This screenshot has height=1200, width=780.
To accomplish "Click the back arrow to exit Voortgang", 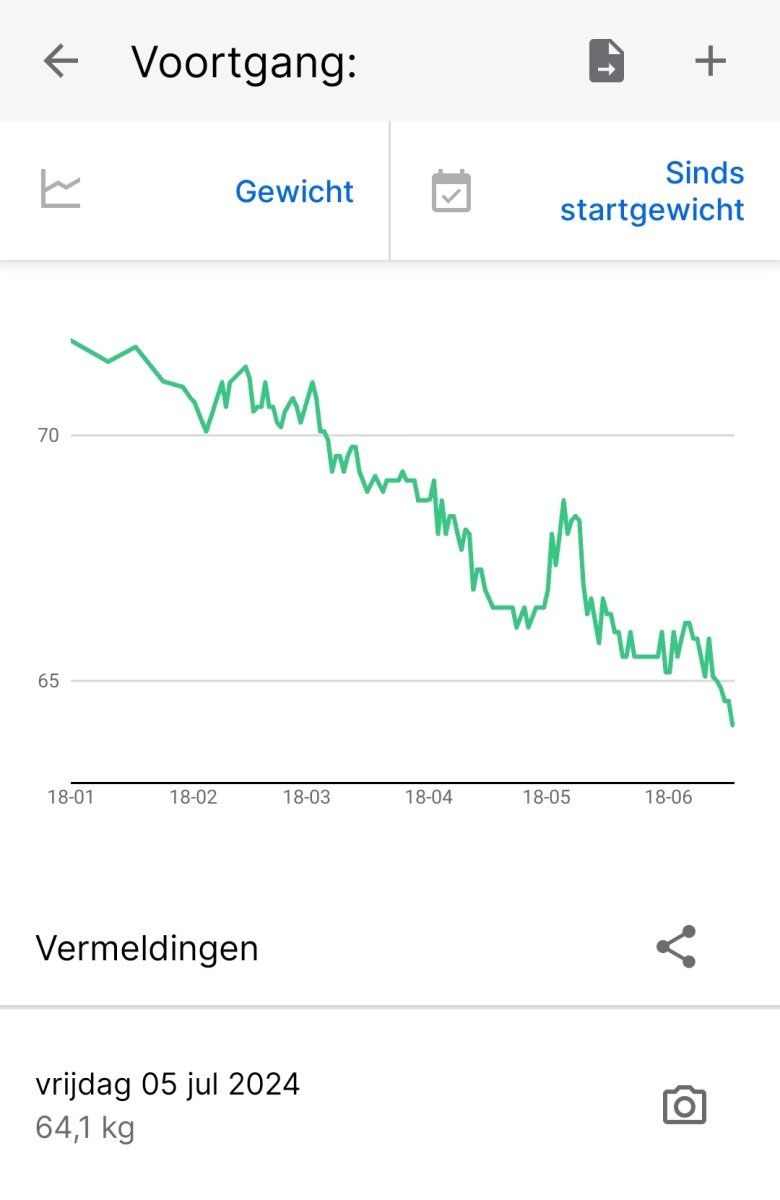I will click(x=60, y=60).
